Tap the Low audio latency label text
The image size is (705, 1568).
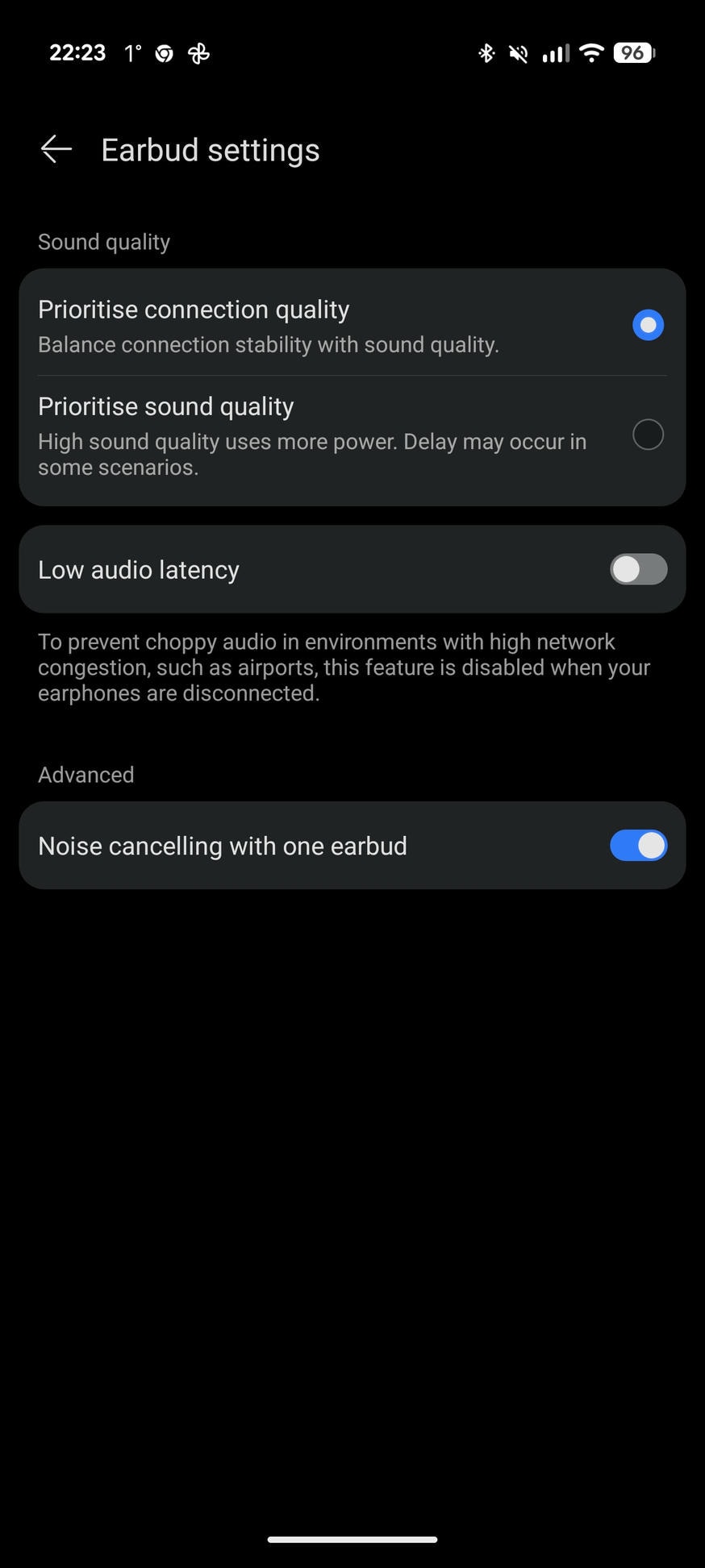tap(138, 569)
